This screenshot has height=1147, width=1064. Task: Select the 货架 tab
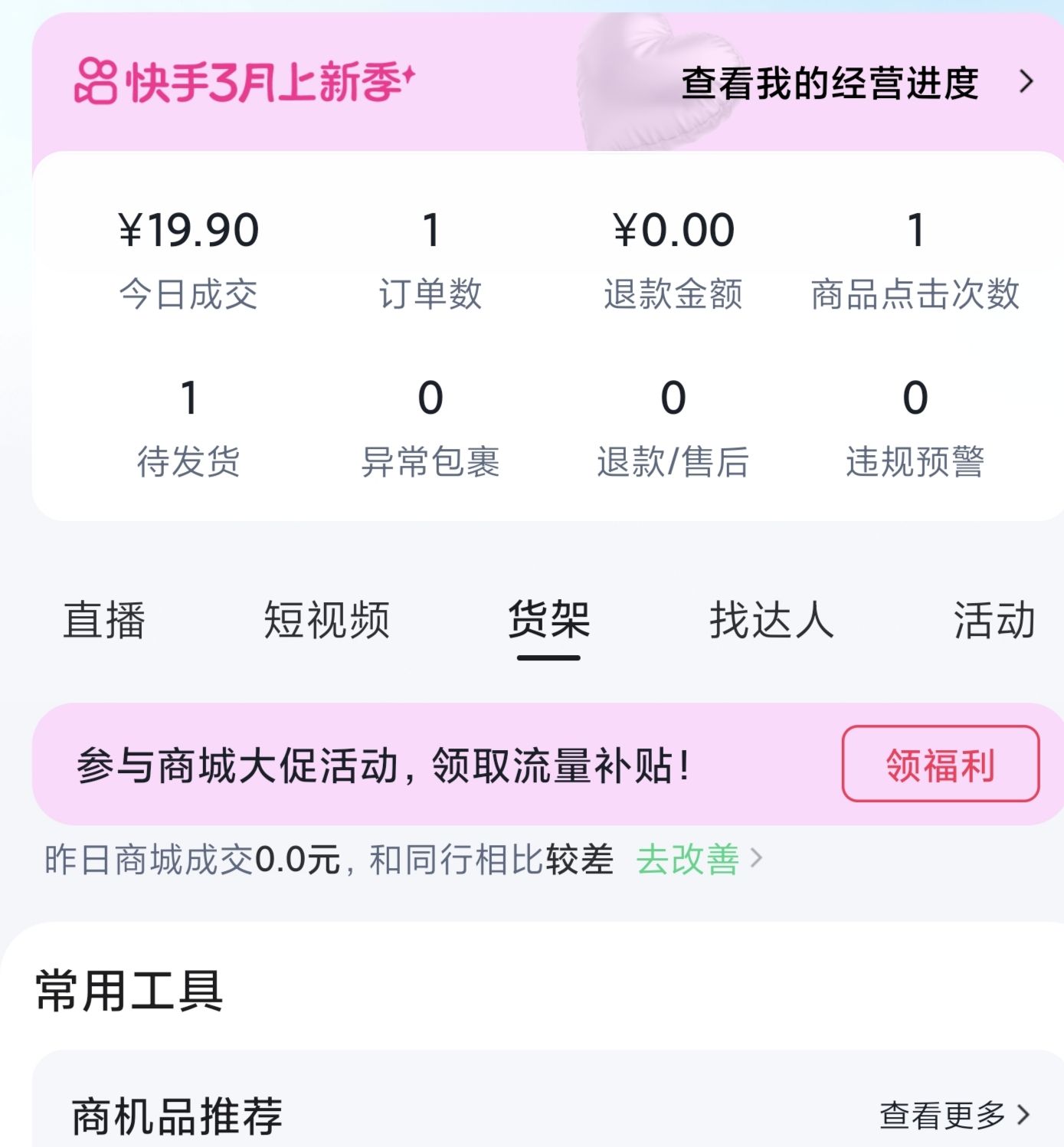548,620
